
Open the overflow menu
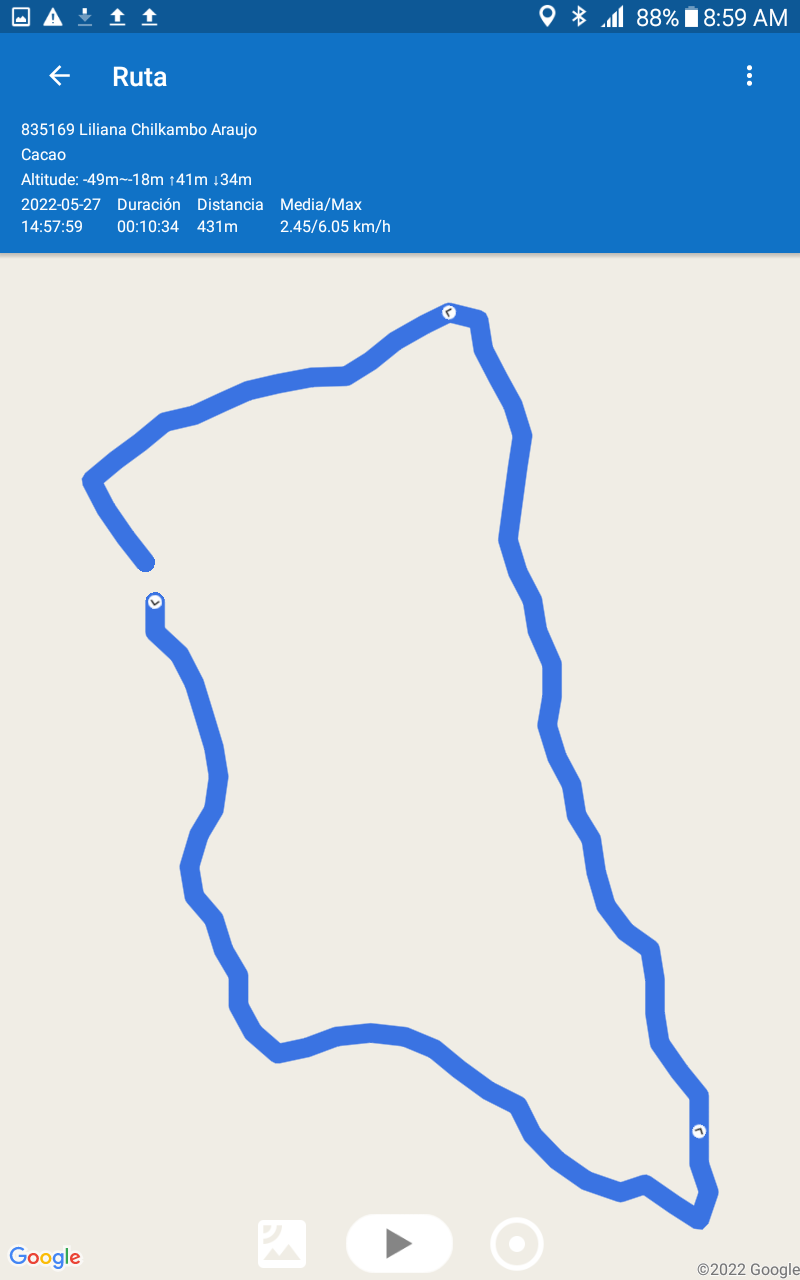coord(749,76)
